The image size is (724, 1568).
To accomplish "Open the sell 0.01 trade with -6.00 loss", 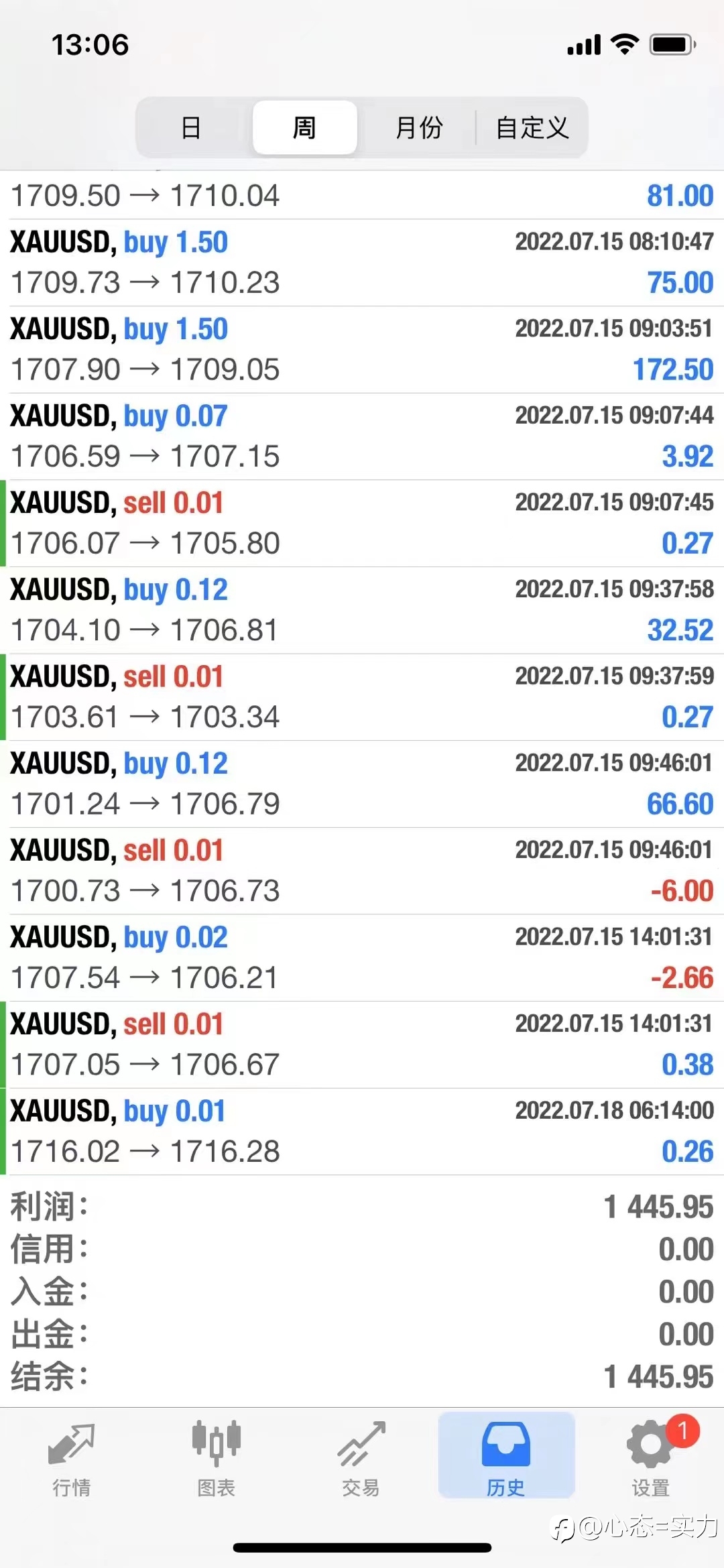I will (362, 871).
